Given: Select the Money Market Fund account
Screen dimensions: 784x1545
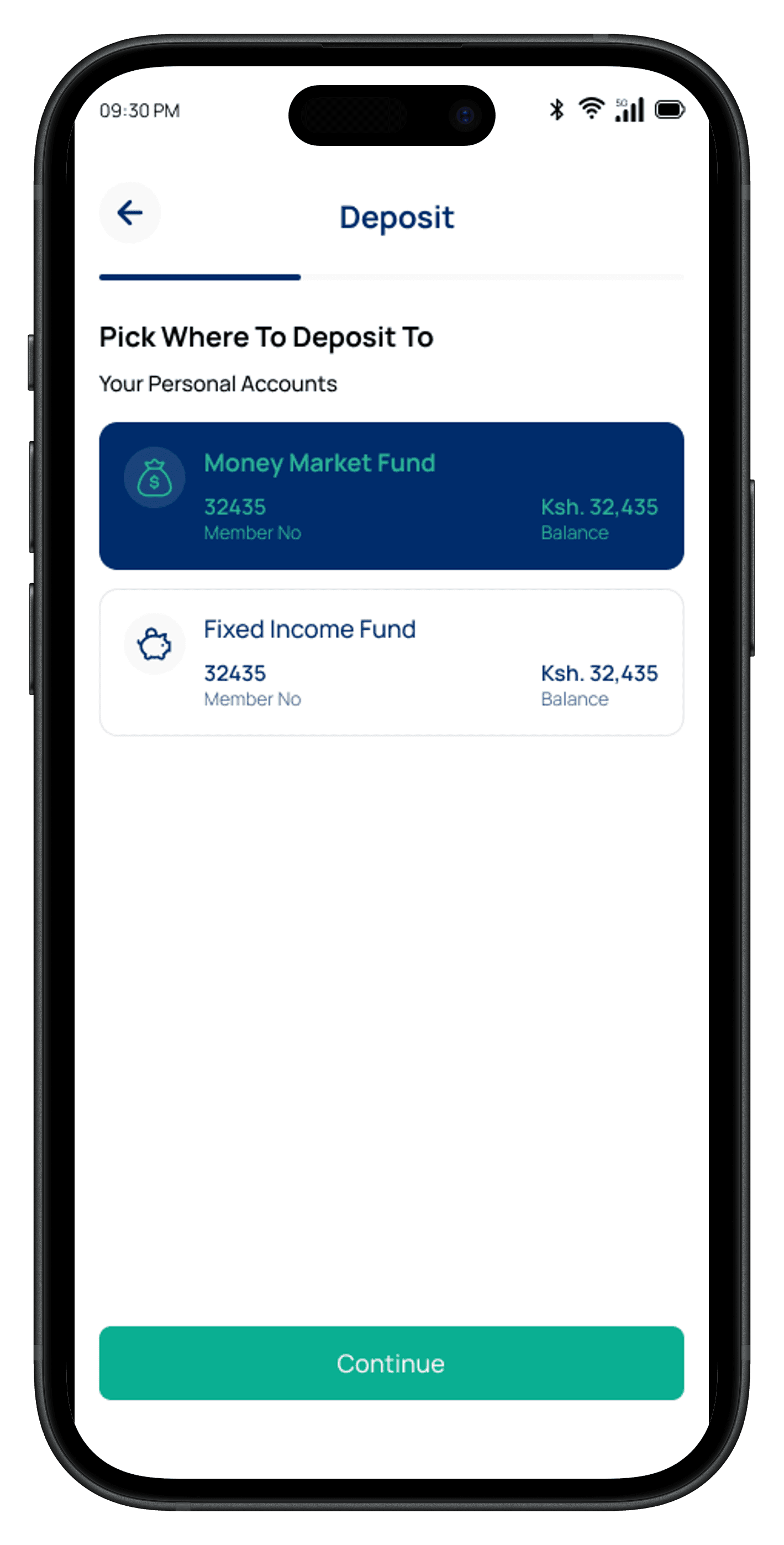Looking at the screenshot, I should [x=391, y=496].
